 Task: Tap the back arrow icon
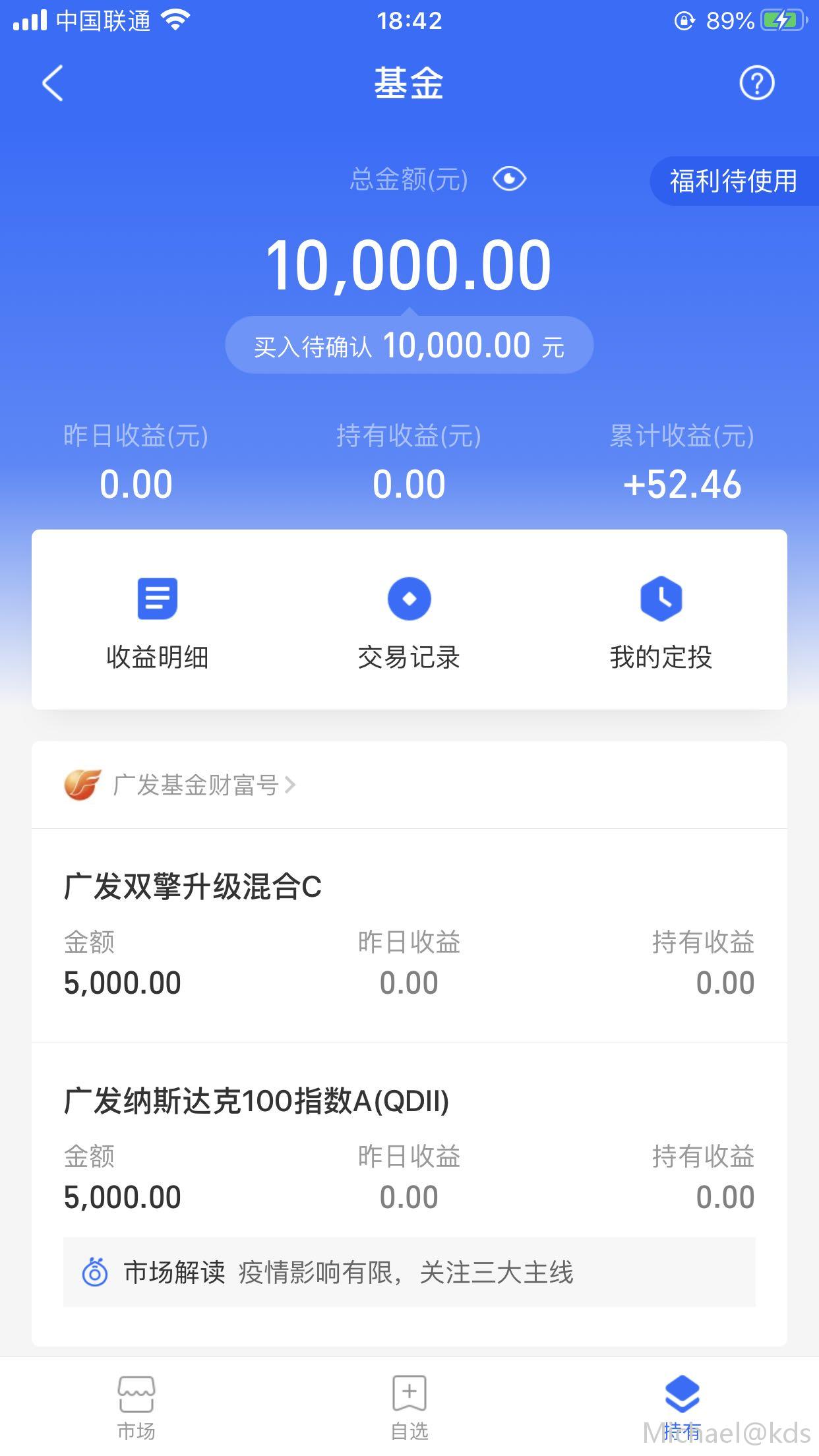51,84
